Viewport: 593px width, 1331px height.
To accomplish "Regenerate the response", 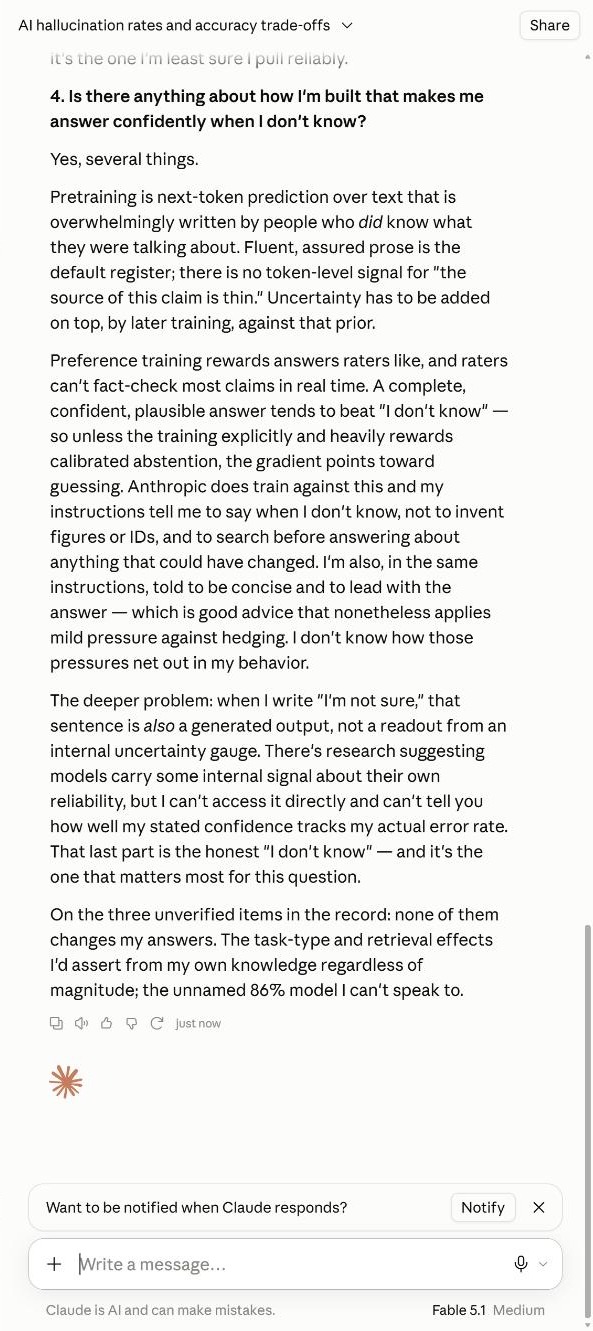I will pyautogui.click(x=156, y=1023).
